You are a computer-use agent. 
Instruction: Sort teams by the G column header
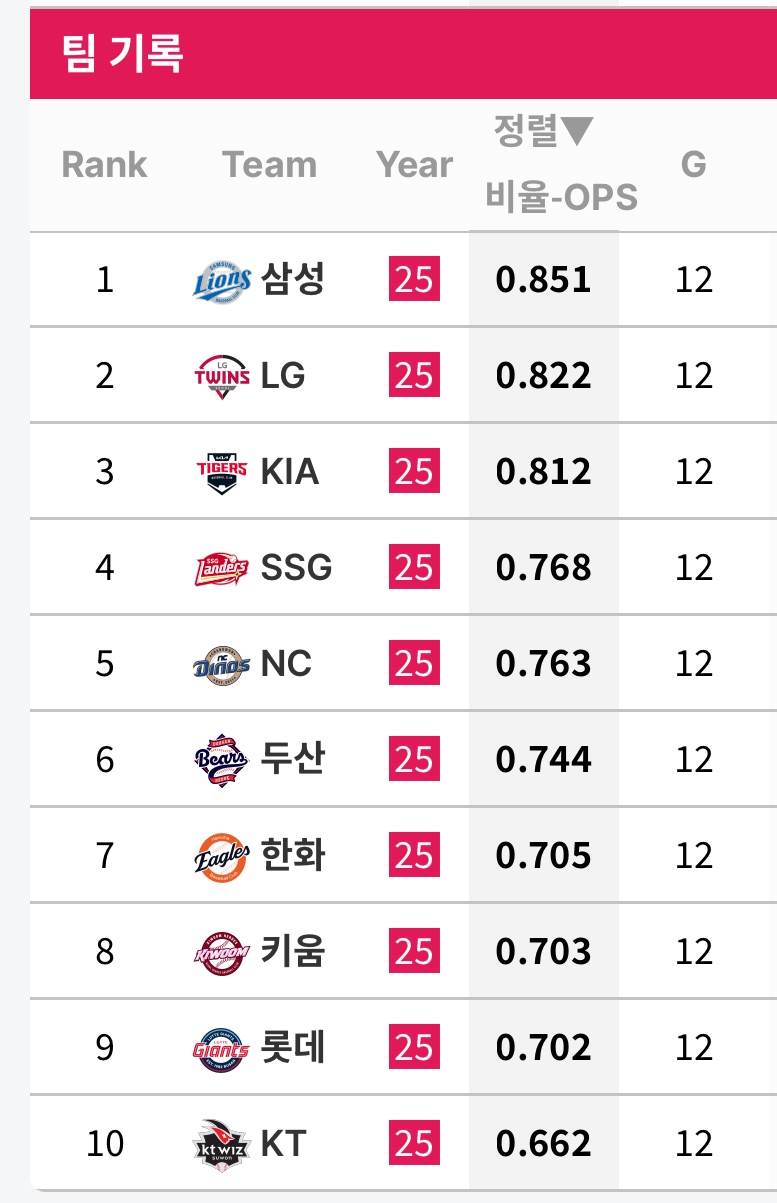coord(693,164)
